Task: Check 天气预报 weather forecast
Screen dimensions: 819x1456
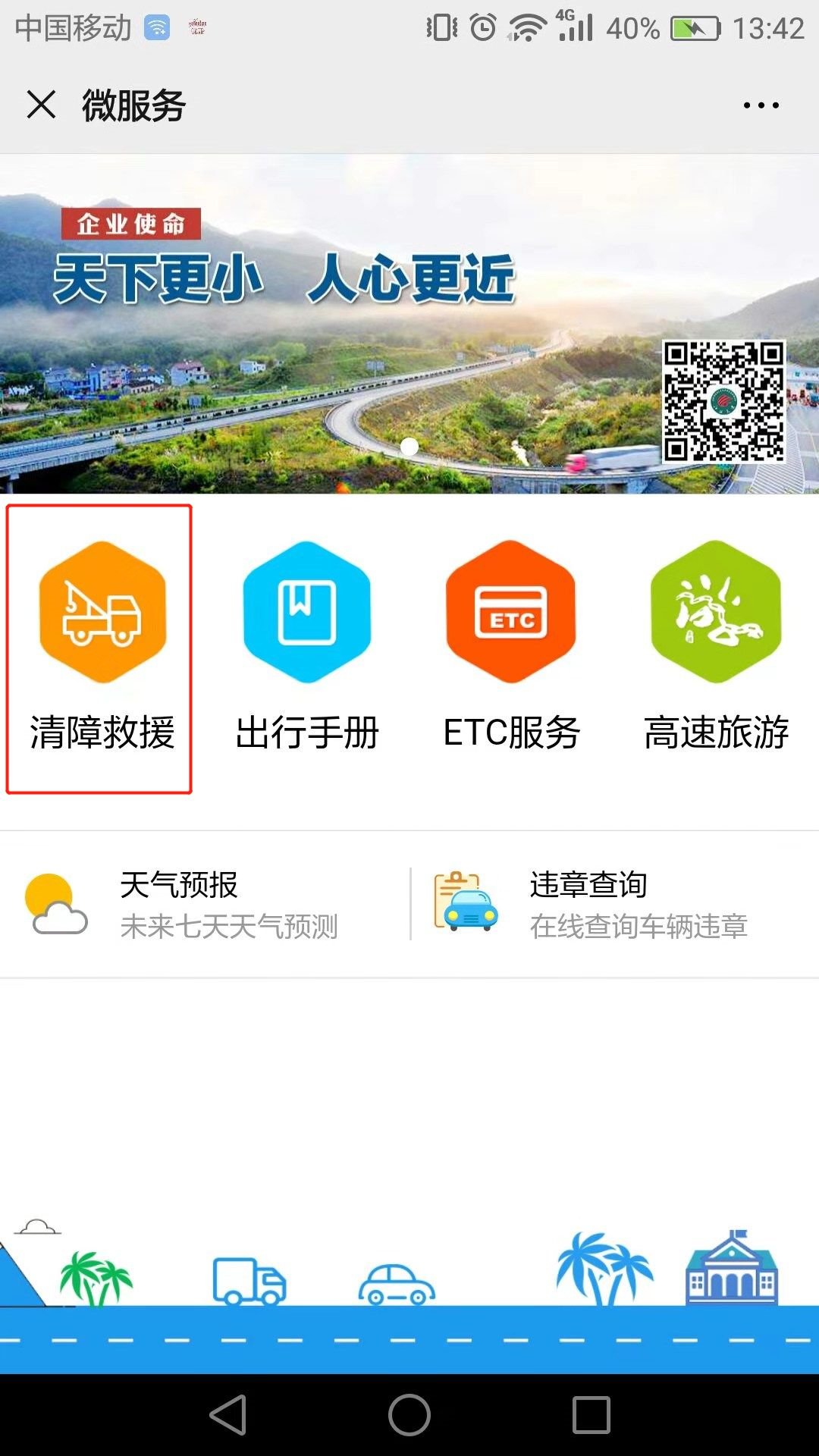Action: pos(205,904)
